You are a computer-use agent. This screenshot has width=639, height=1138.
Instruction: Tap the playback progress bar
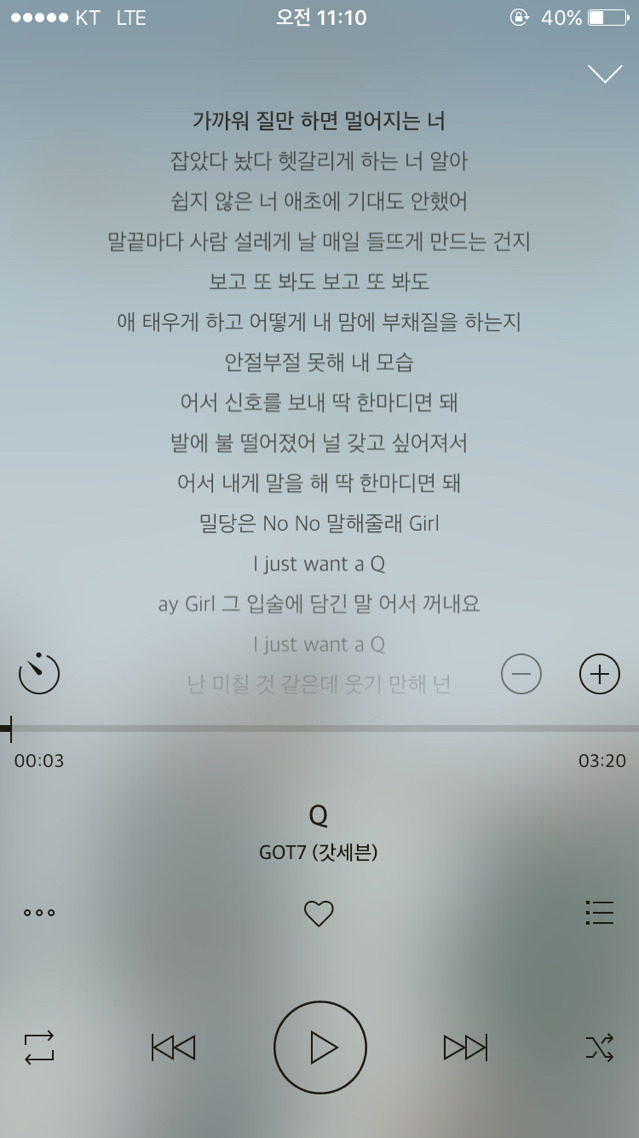point(320,728)
